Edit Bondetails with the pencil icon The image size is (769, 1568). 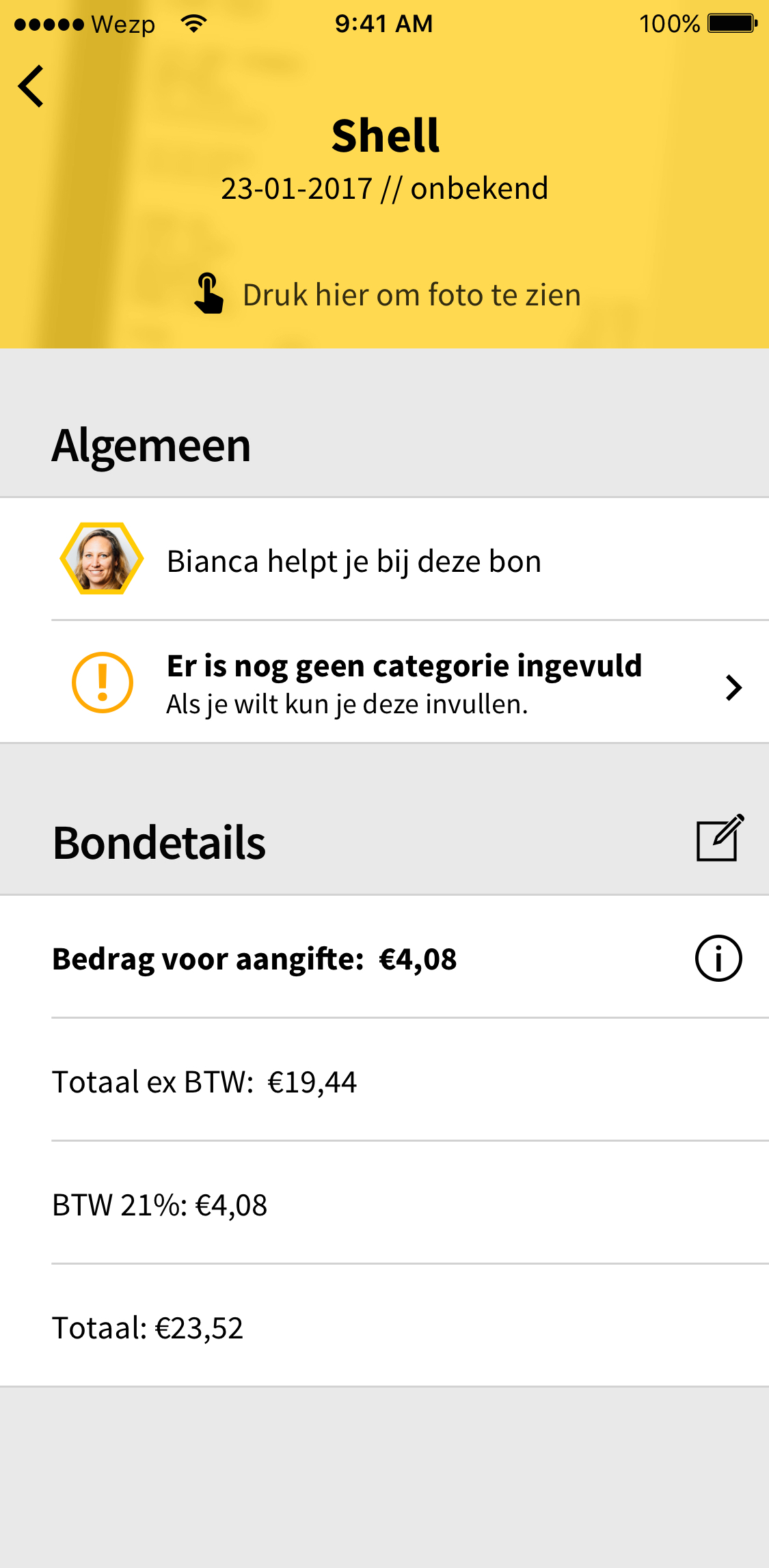pos(720,838)
